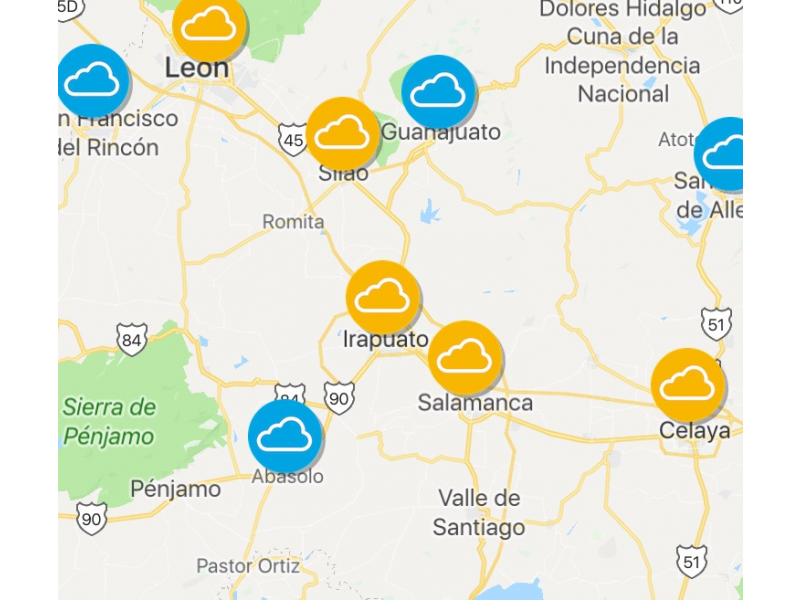Viewport: 800px width, 600px height.
Task: Select the blue cloud marker near San Miguel de Allende
Action: pyautogui.click(x=724, y=154)
